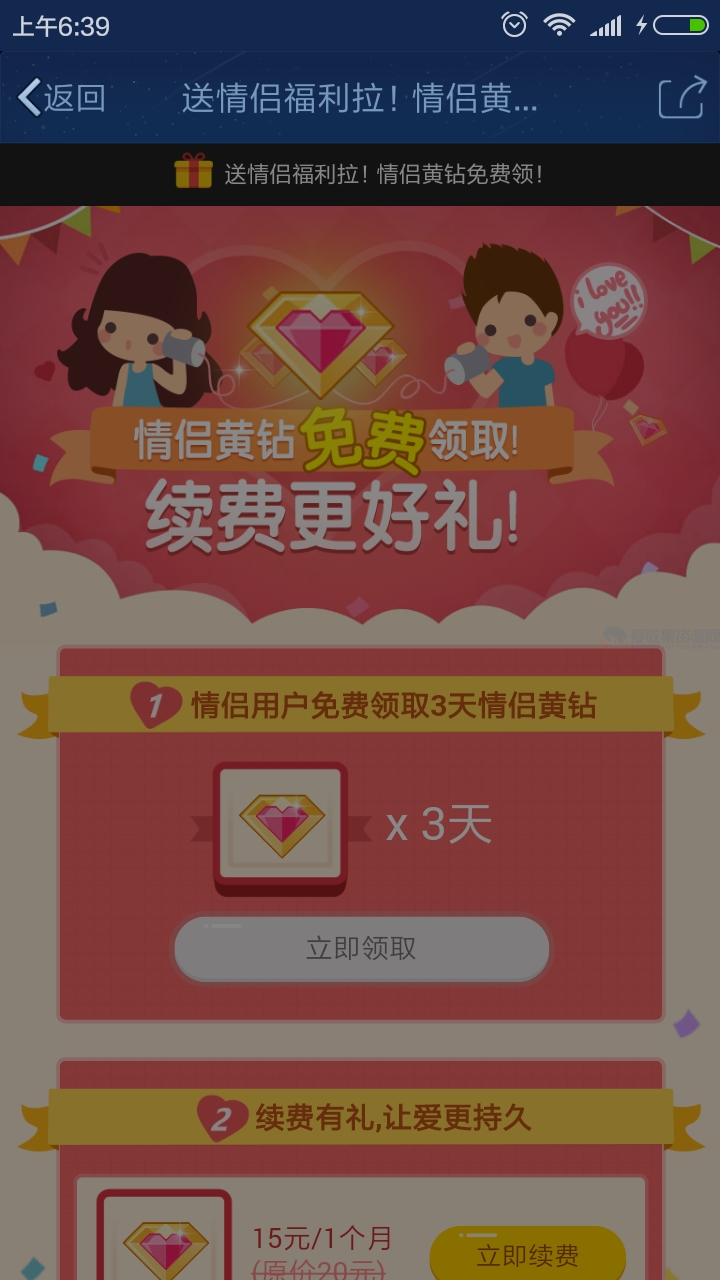The width and height of the screenshot is (720, 1280).
Task: Open the share icon in the top bar
Action: [x=682, y=98]
